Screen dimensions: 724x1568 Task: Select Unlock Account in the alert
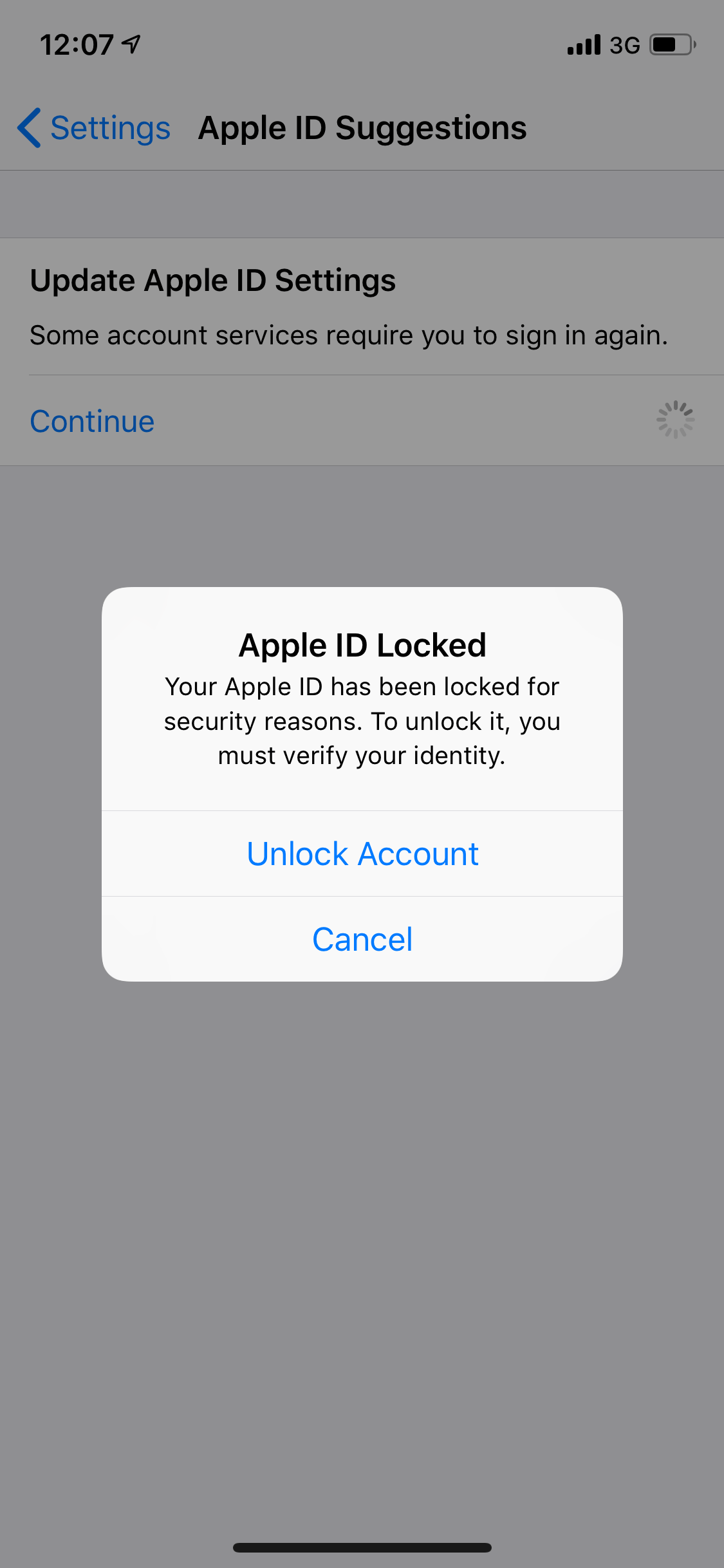pos(362,853)
